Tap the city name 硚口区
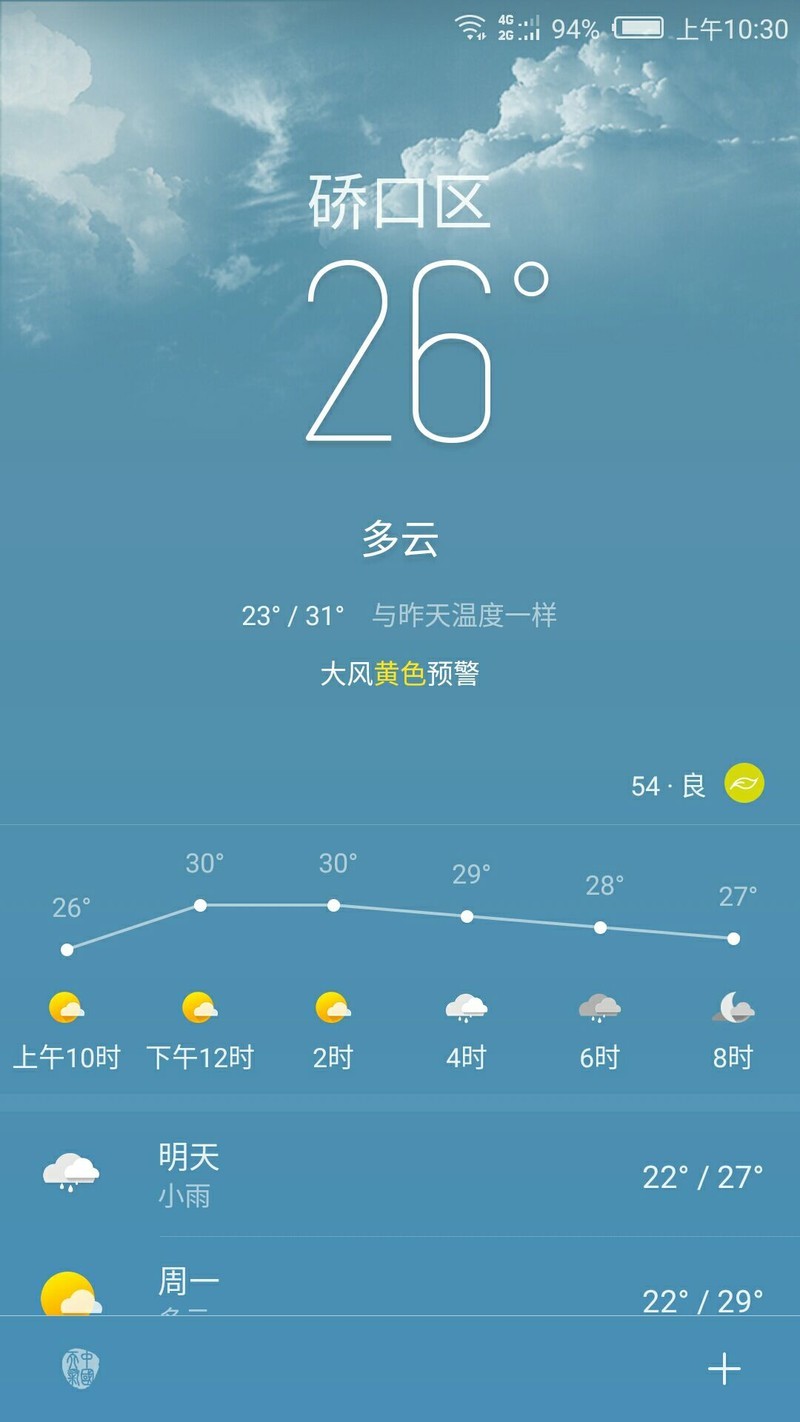 coord(400,204)
